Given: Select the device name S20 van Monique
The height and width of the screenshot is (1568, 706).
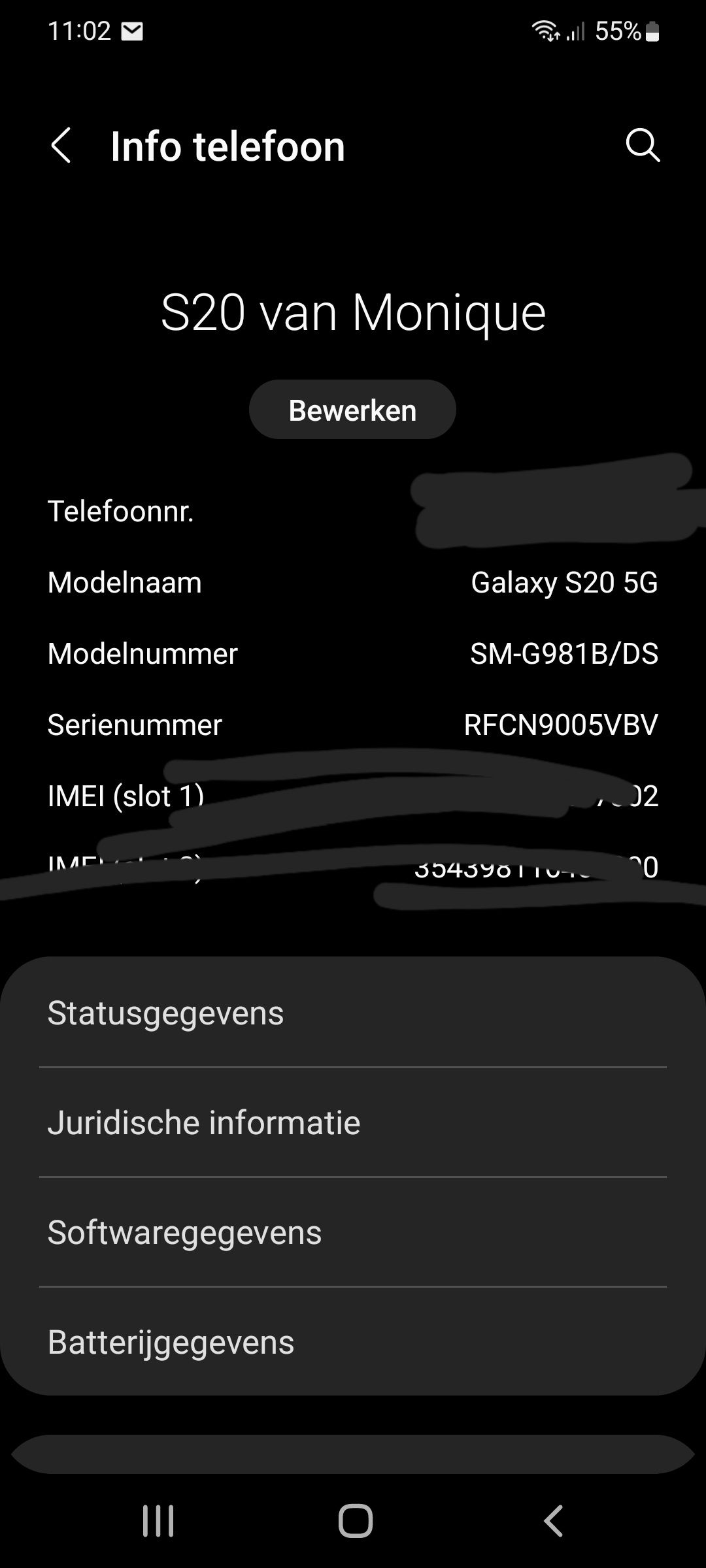Looking at the screenshot, I should click(x=353, y=312).
